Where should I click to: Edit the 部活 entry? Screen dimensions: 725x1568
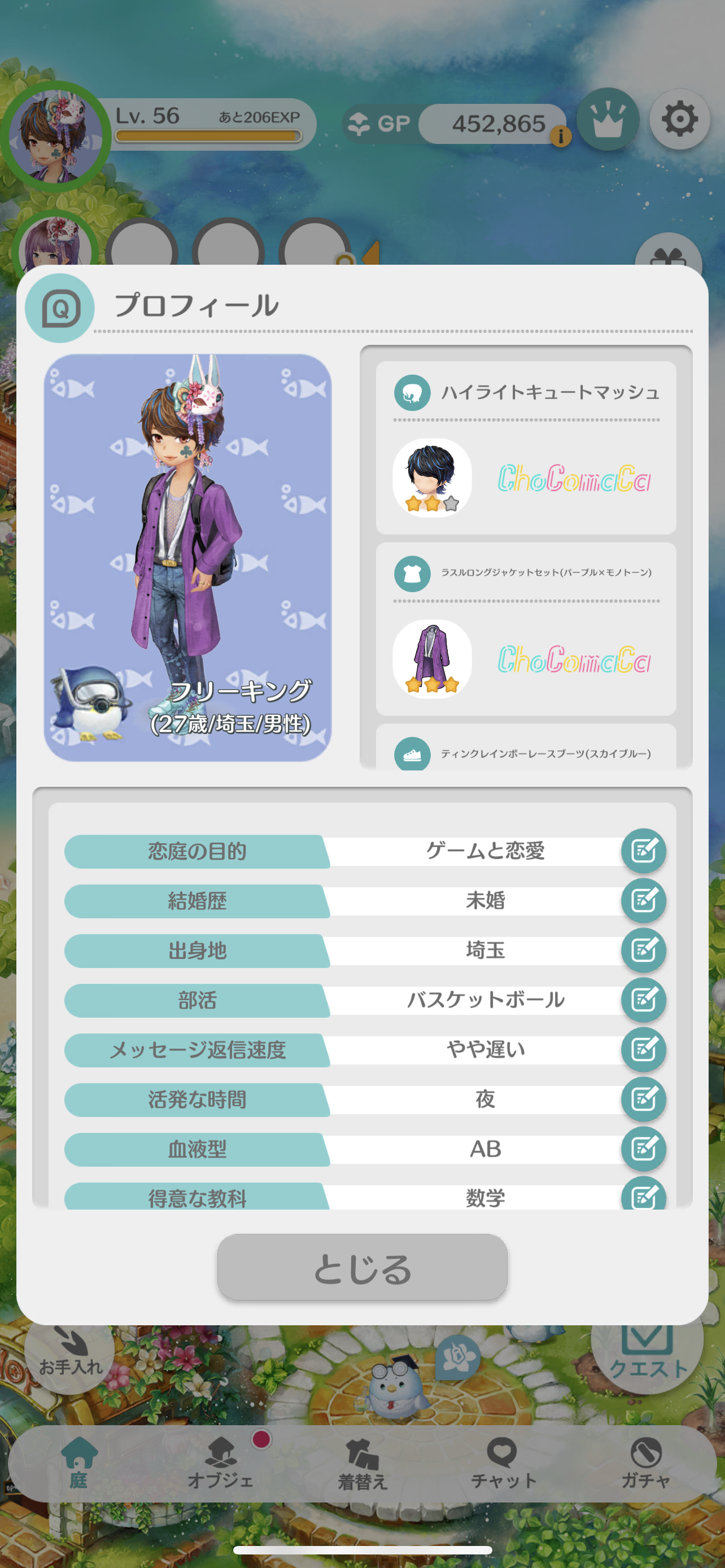point(644,1000)
